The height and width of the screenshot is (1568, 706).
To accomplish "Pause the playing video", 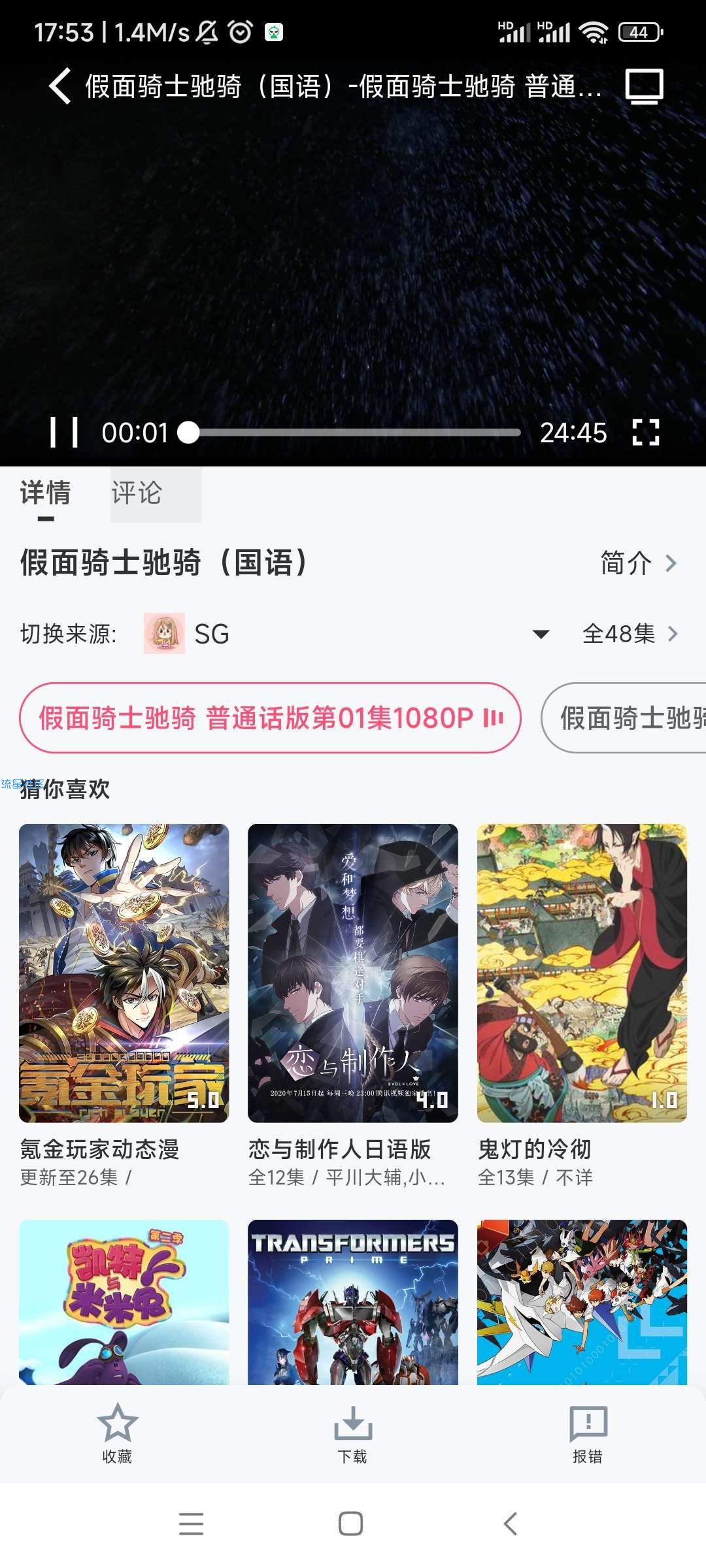I will [64, 433].
